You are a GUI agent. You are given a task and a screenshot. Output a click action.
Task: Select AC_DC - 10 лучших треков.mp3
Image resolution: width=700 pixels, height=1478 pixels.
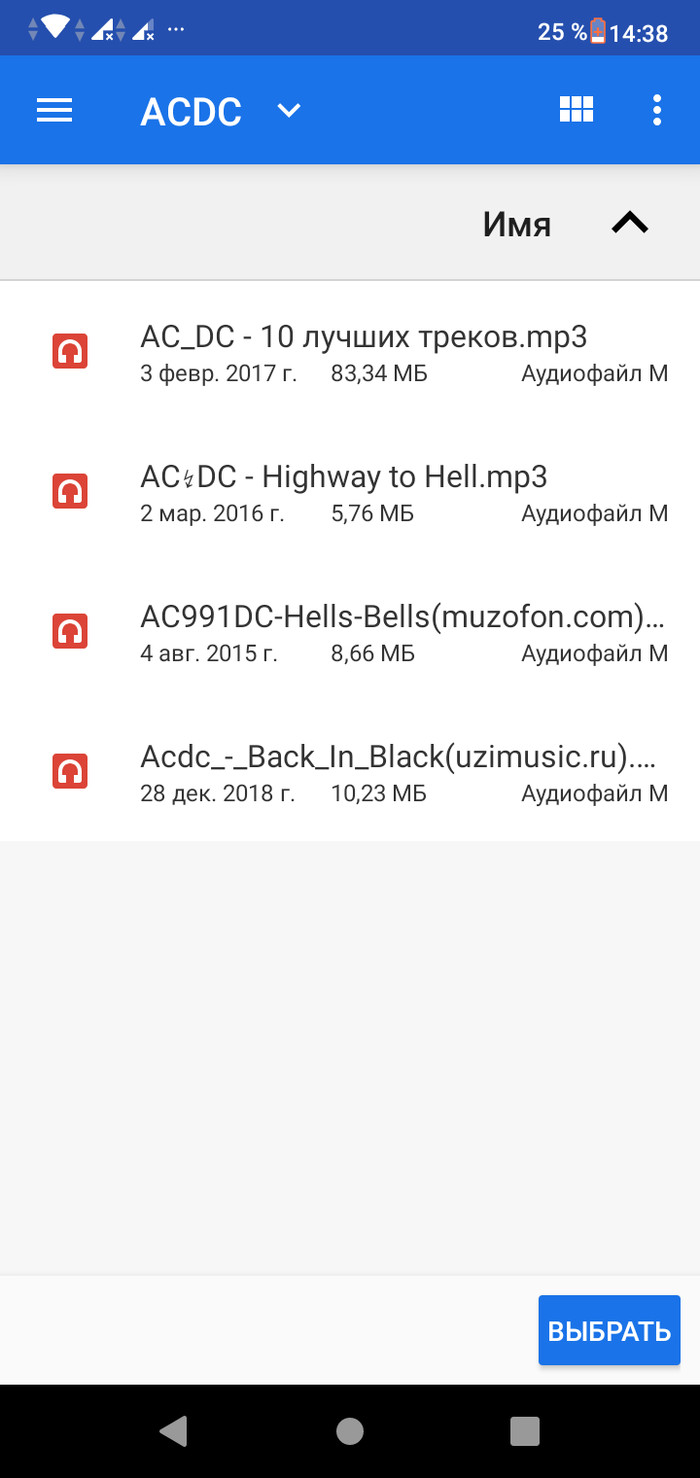(x=350, y=351)
